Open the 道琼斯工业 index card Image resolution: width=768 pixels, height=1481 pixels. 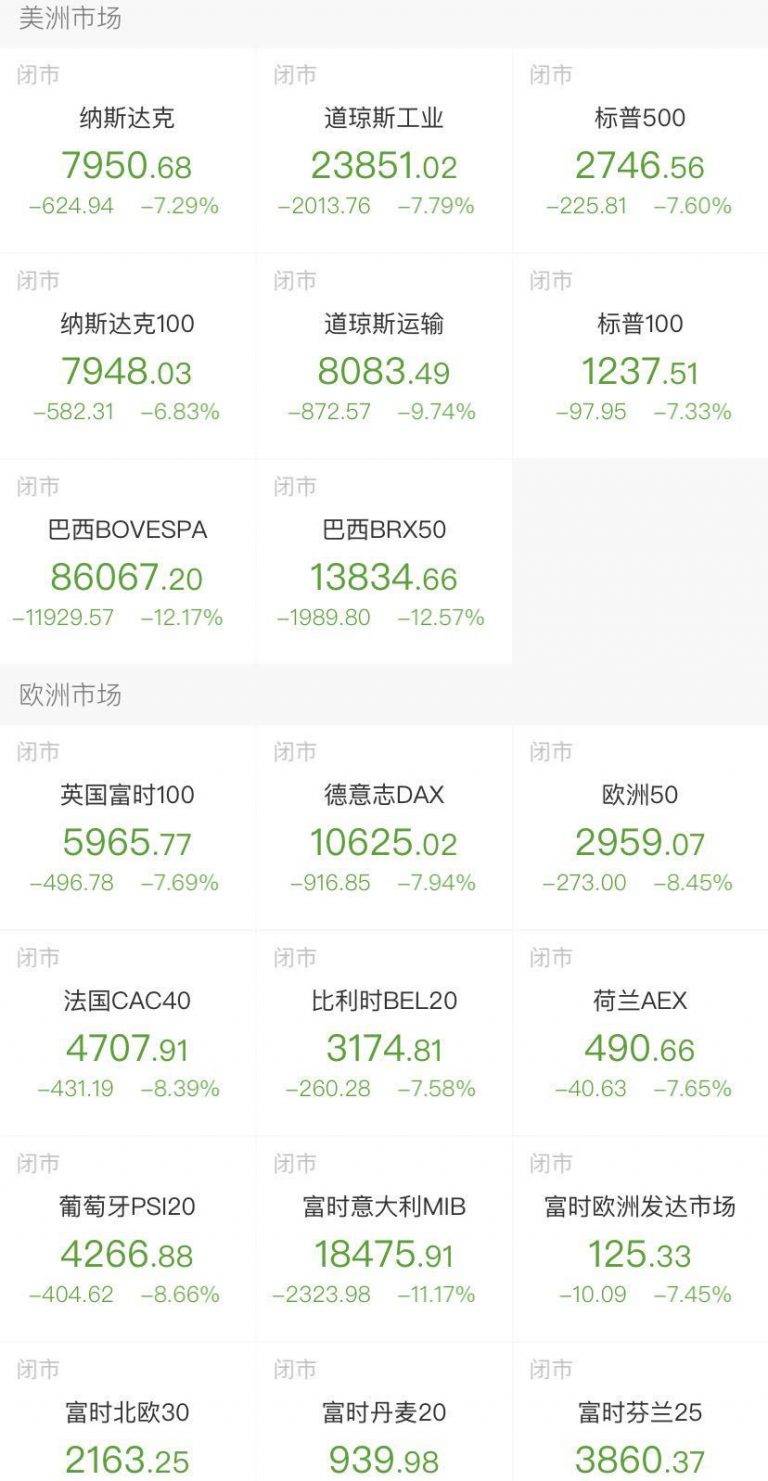tap(384, 149)
